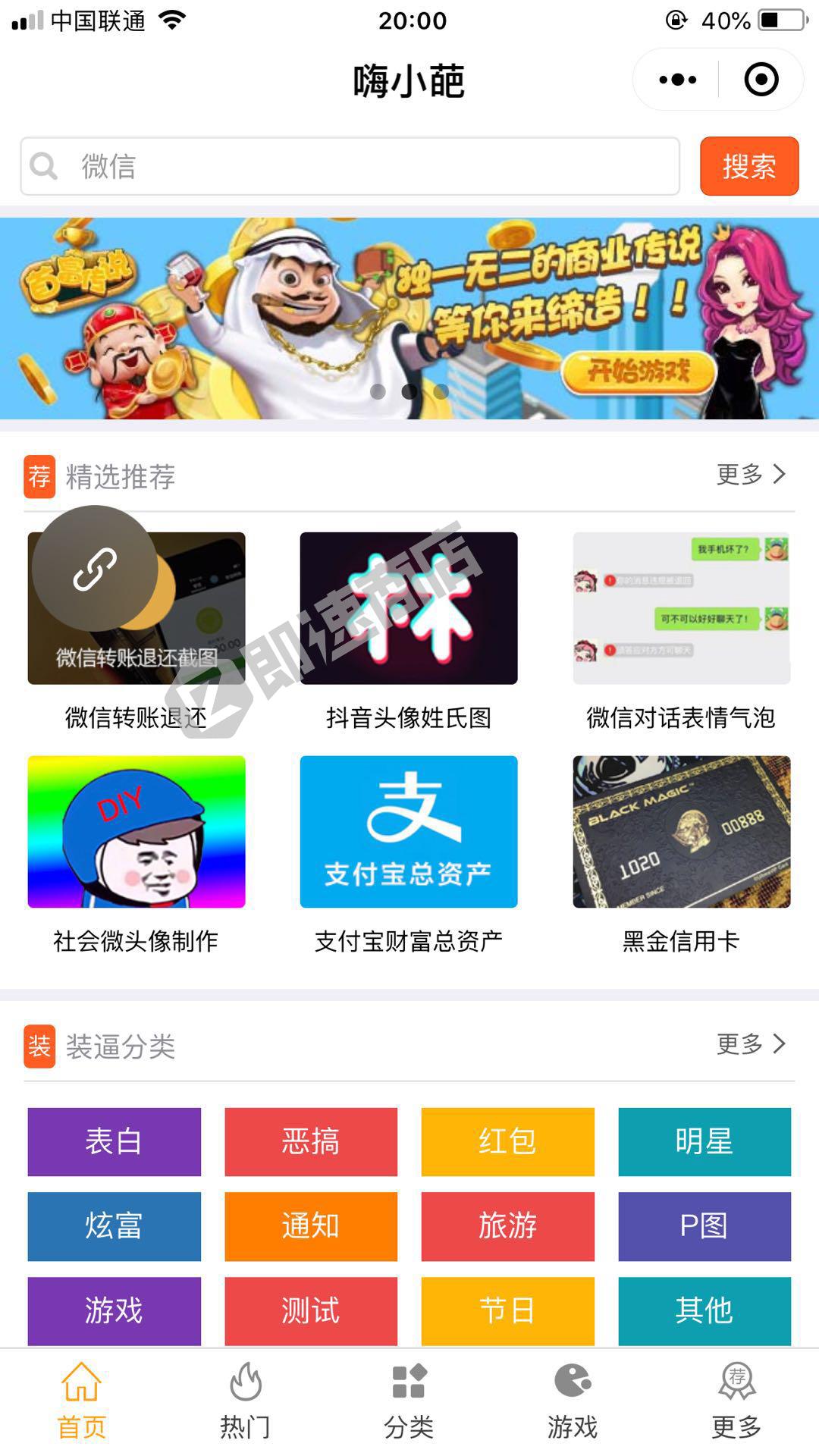Close the mini program via circle icon

(761, 80)
